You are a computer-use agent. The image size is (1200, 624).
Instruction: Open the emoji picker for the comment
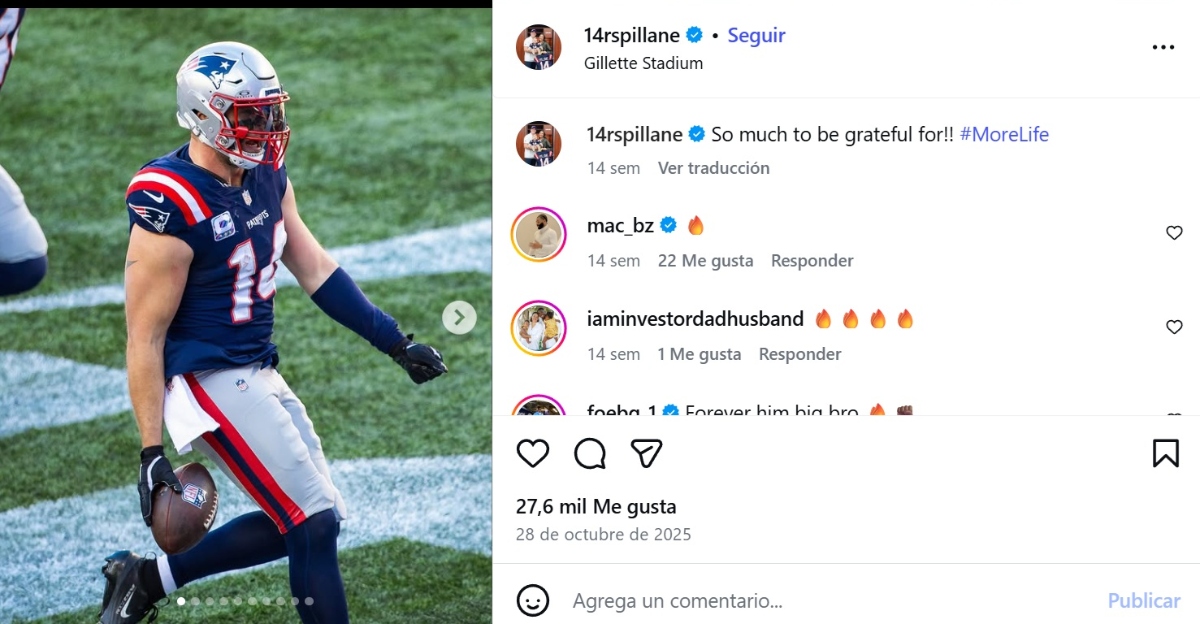[533, 600]
